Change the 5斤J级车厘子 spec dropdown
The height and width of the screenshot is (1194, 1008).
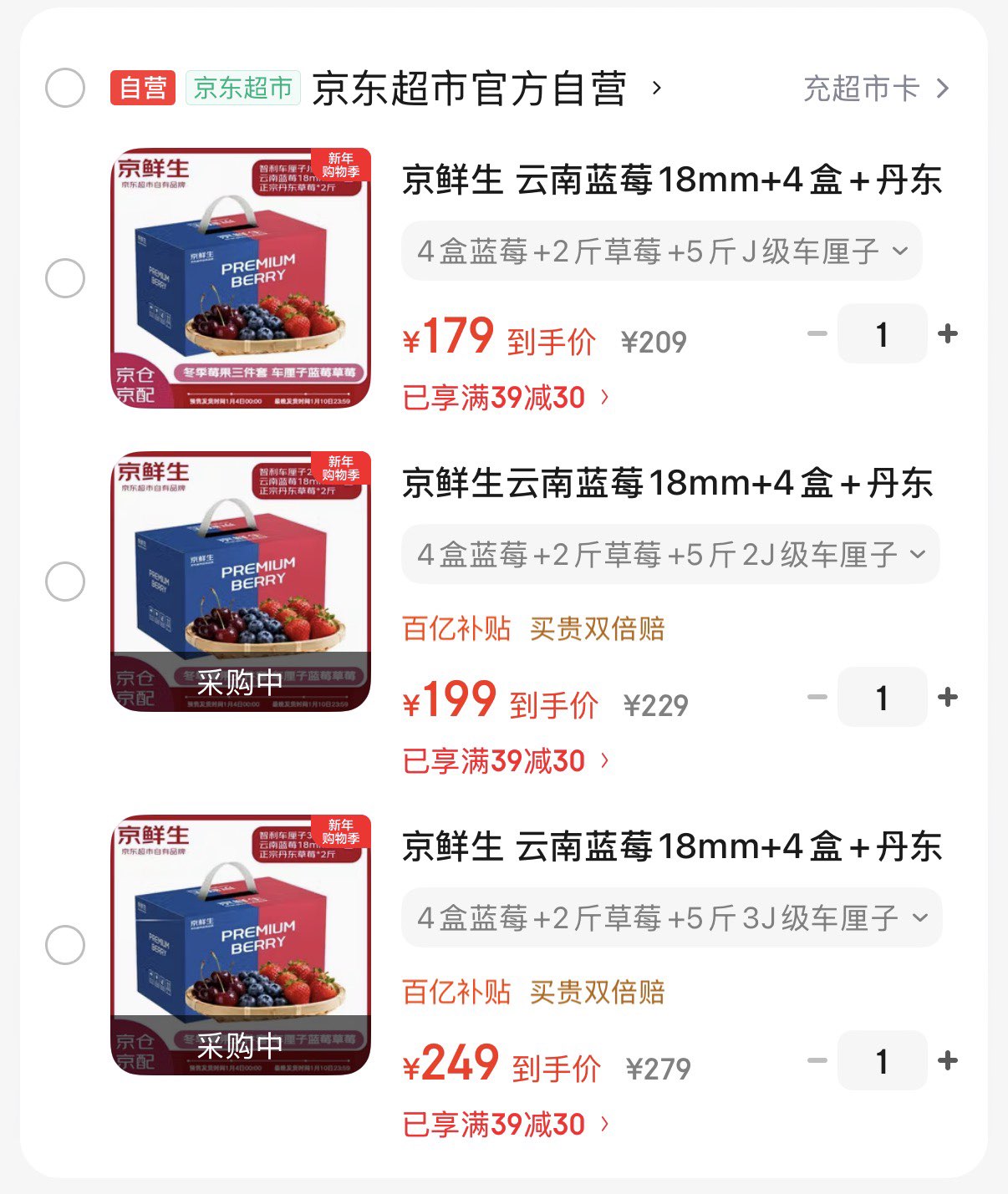click(661, 251)
